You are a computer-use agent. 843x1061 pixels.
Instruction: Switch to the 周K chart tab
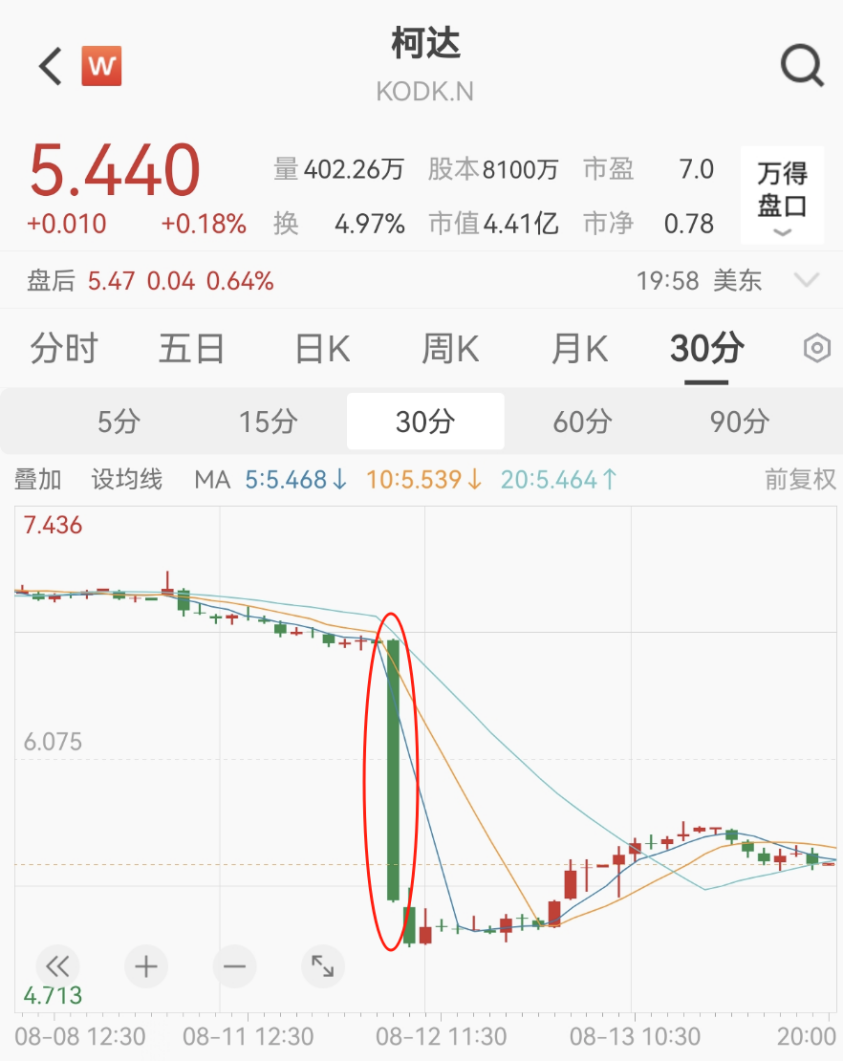click(x=450, y=349)
